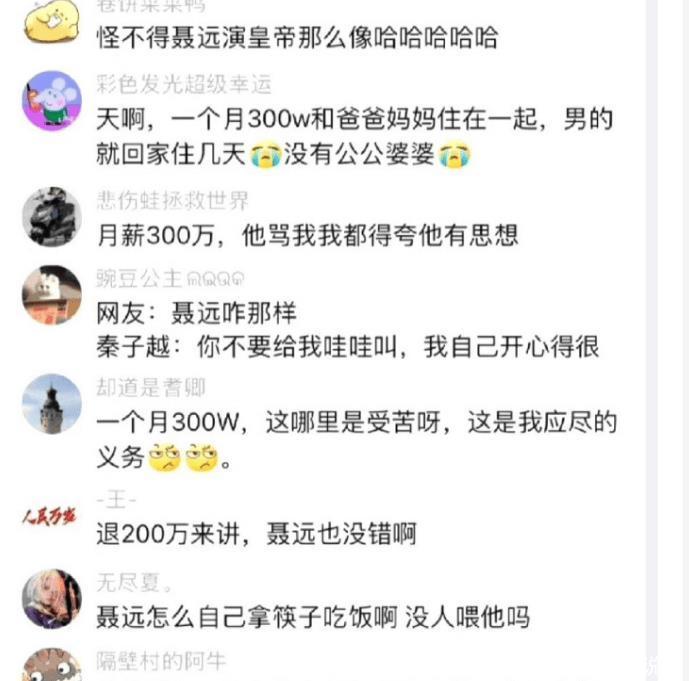Open the profile of 却道是耆卿
This screenshot has height=681, width=689.
(51, 403)
